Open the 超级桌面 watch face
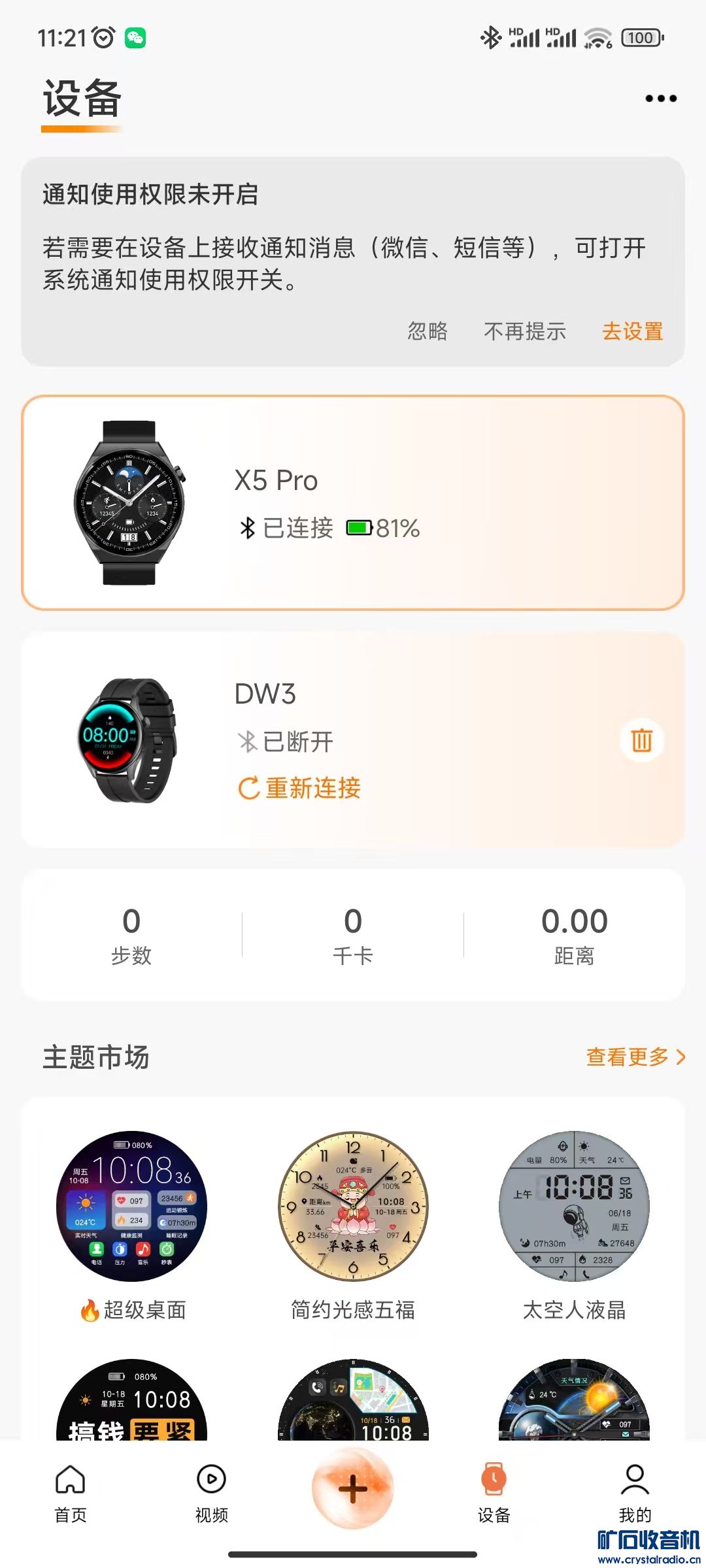 131,1206
